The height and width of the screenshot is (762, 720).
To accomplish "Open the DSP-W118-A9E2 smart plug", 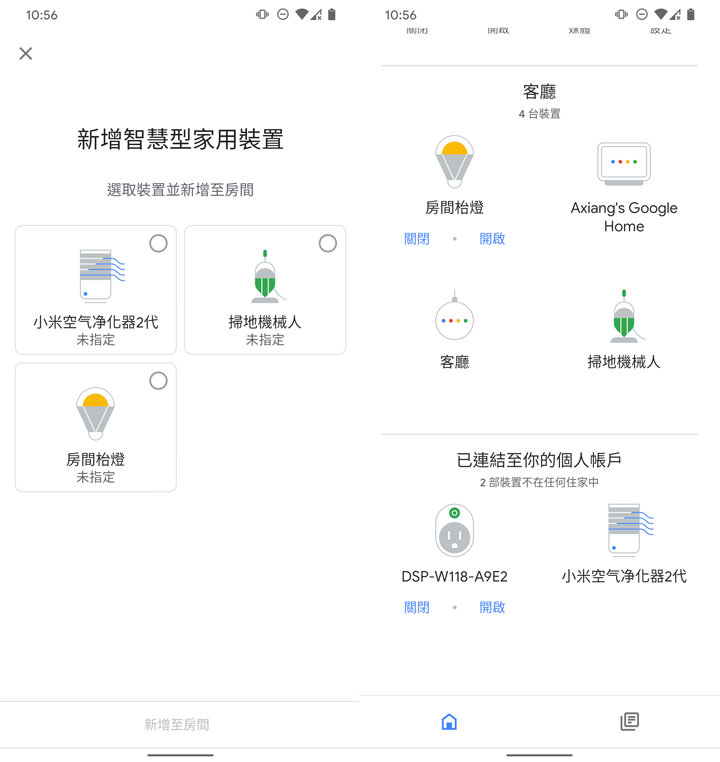I will click(454, 543).
